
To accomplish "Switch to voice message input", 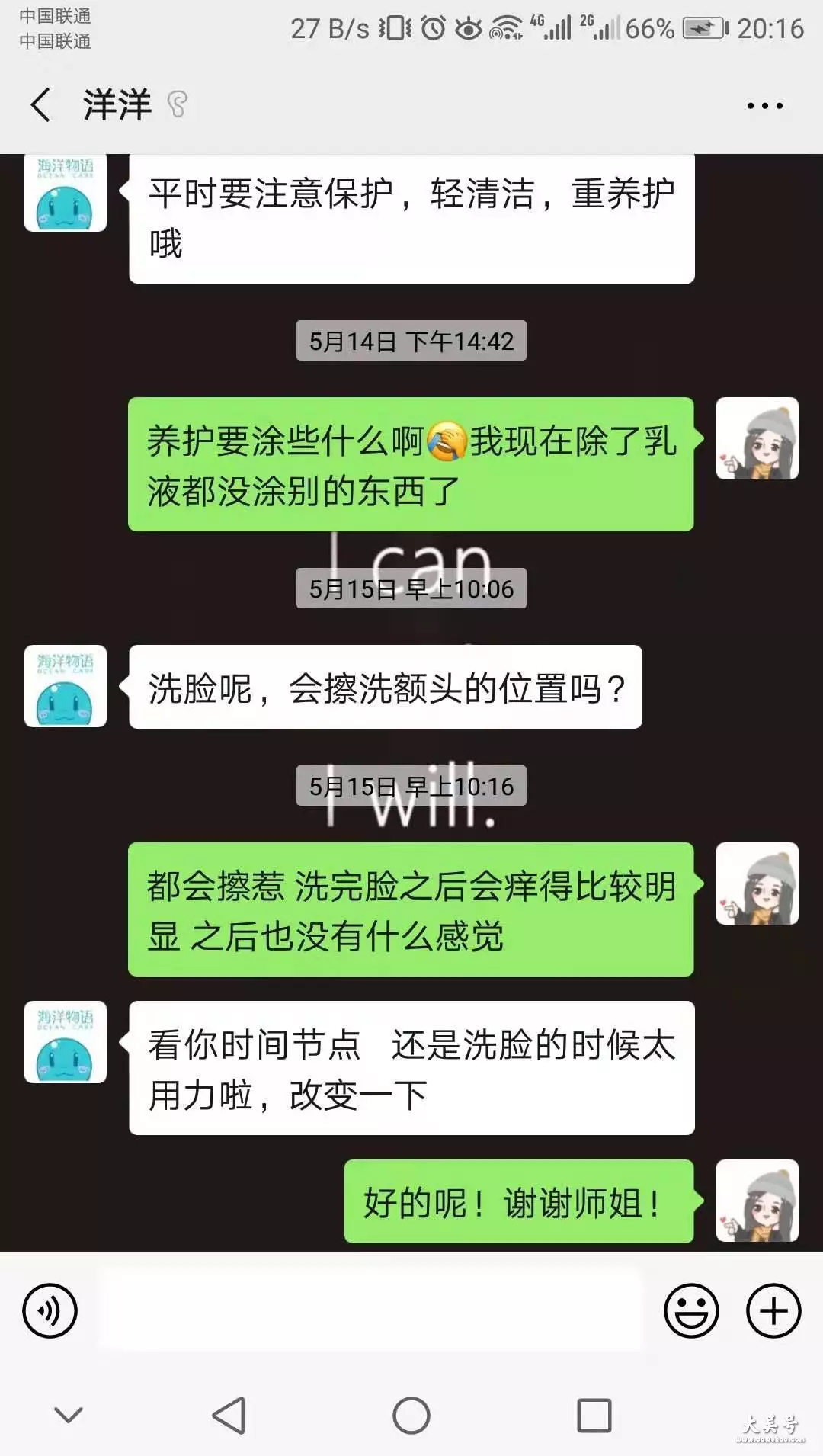I will click(x=50, y=1311).
